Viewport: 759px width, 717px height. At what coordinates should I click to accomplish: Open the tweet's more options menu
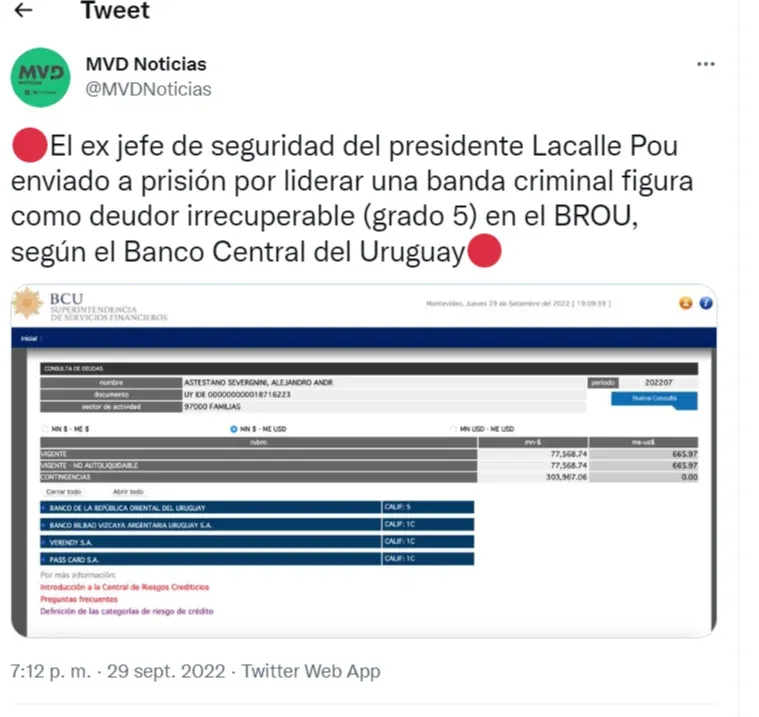[x=706, y=63]
